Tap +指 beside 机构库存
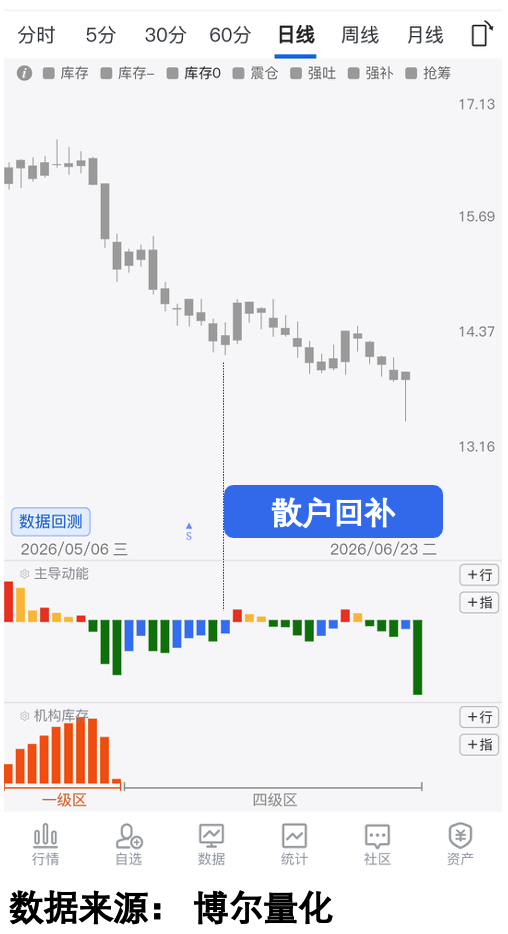508x934 pixels. [x=479, y=744]
